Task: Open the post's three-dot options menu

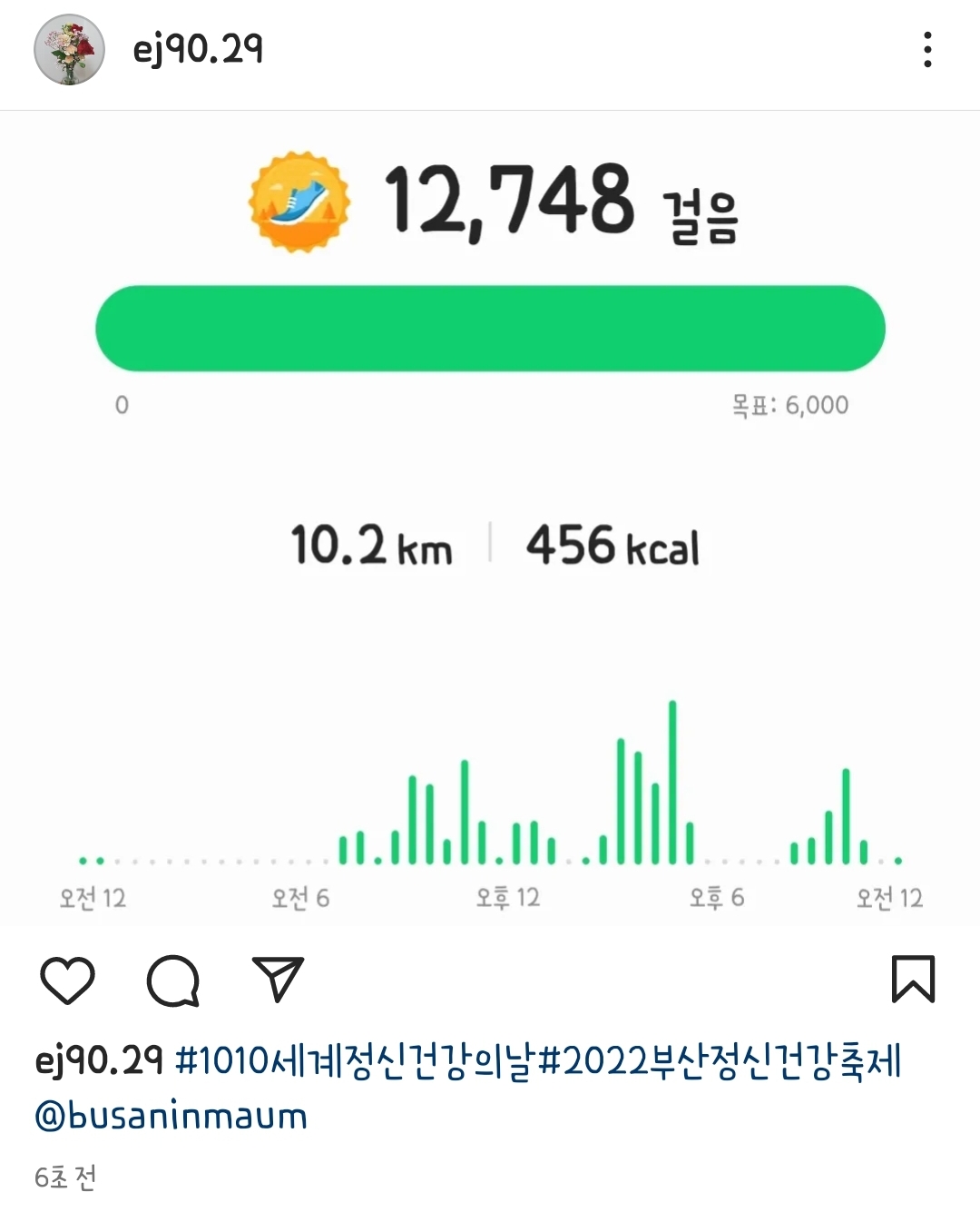Action: 926,50
